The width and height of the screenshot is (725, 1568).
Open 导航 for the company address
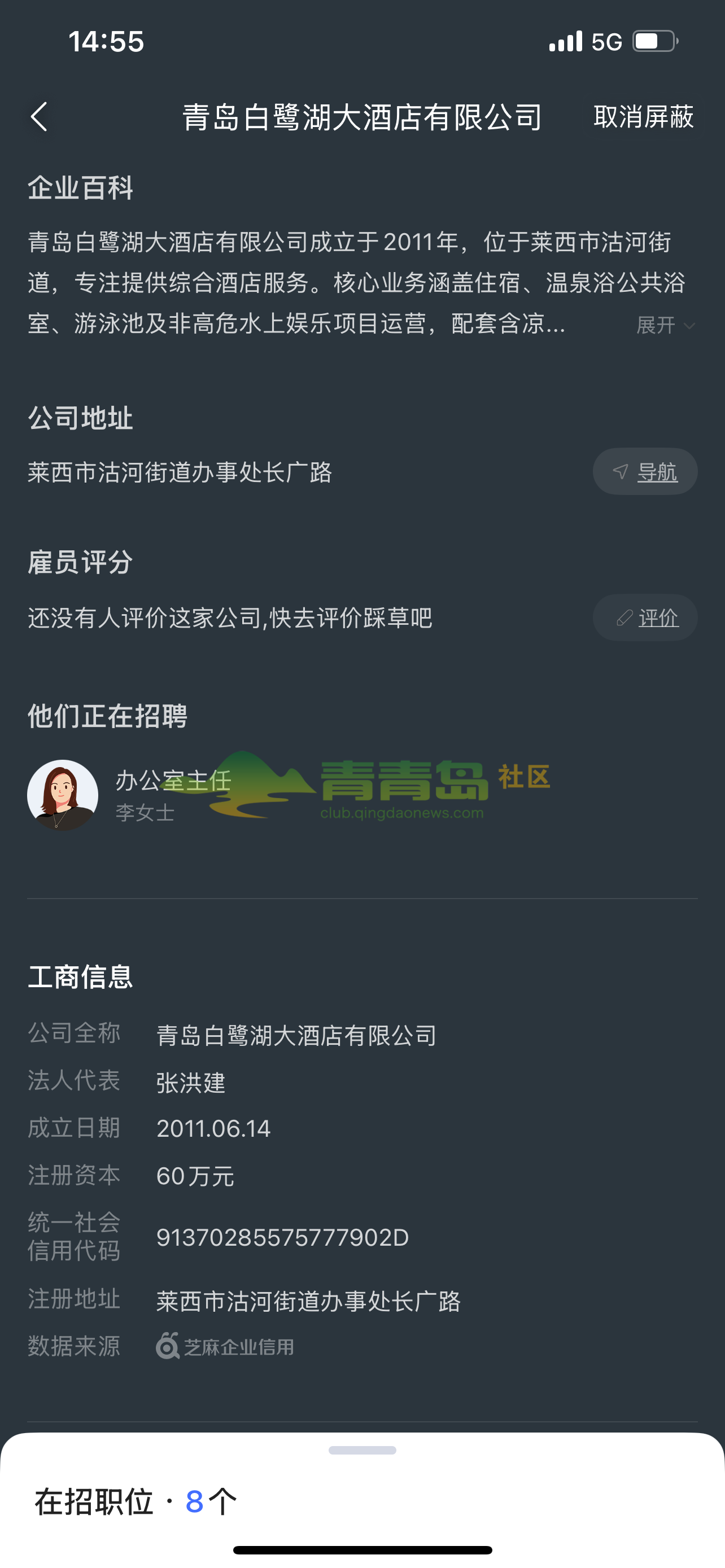[645, 472]
